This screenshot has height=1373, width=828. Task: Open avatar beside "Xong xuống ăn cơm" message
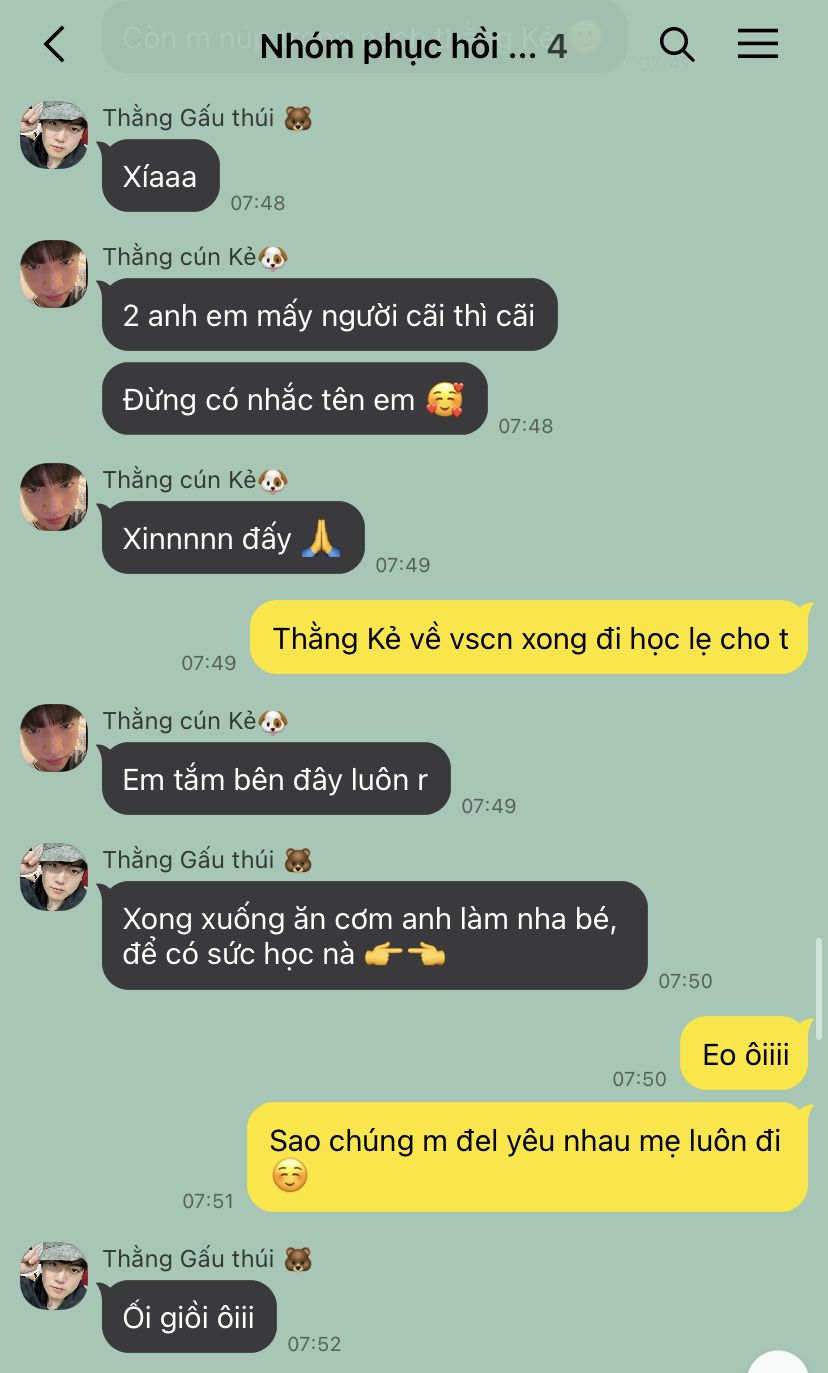pos(54,877)
